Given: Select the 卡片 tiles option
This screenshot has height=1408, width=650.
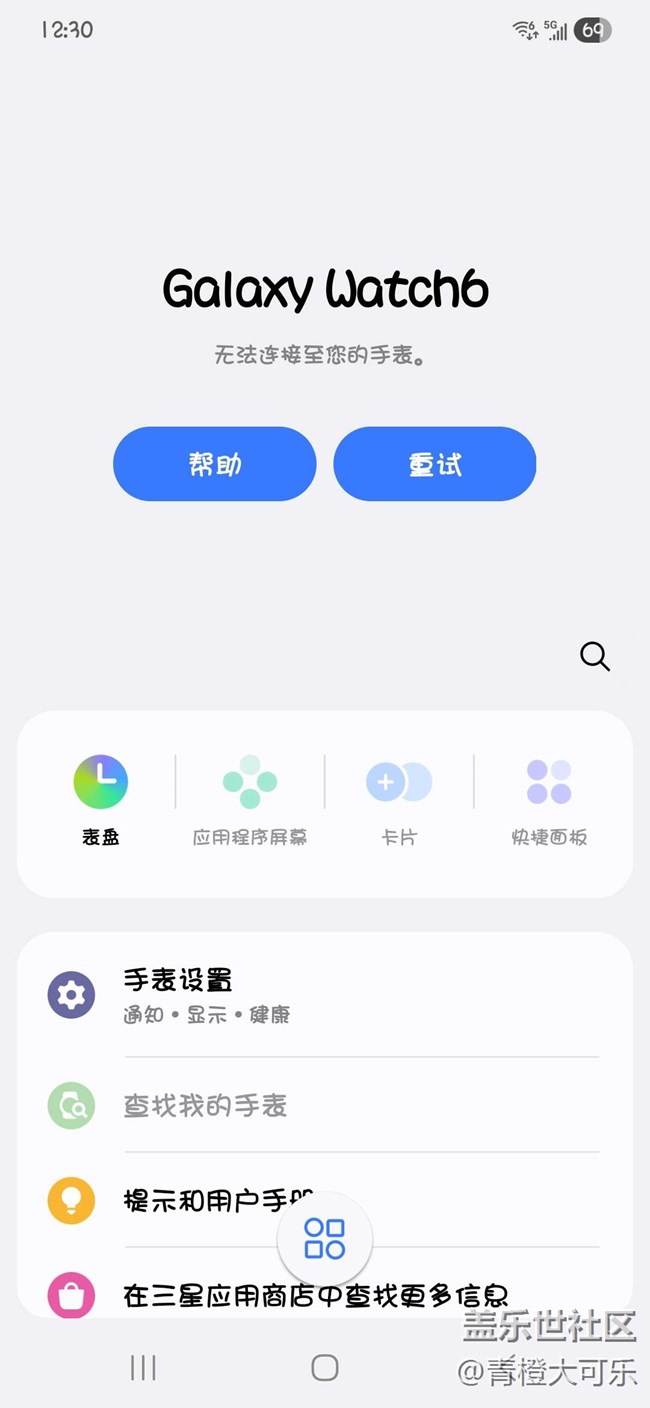Looking at the screenshot, I should click(399, 799).
